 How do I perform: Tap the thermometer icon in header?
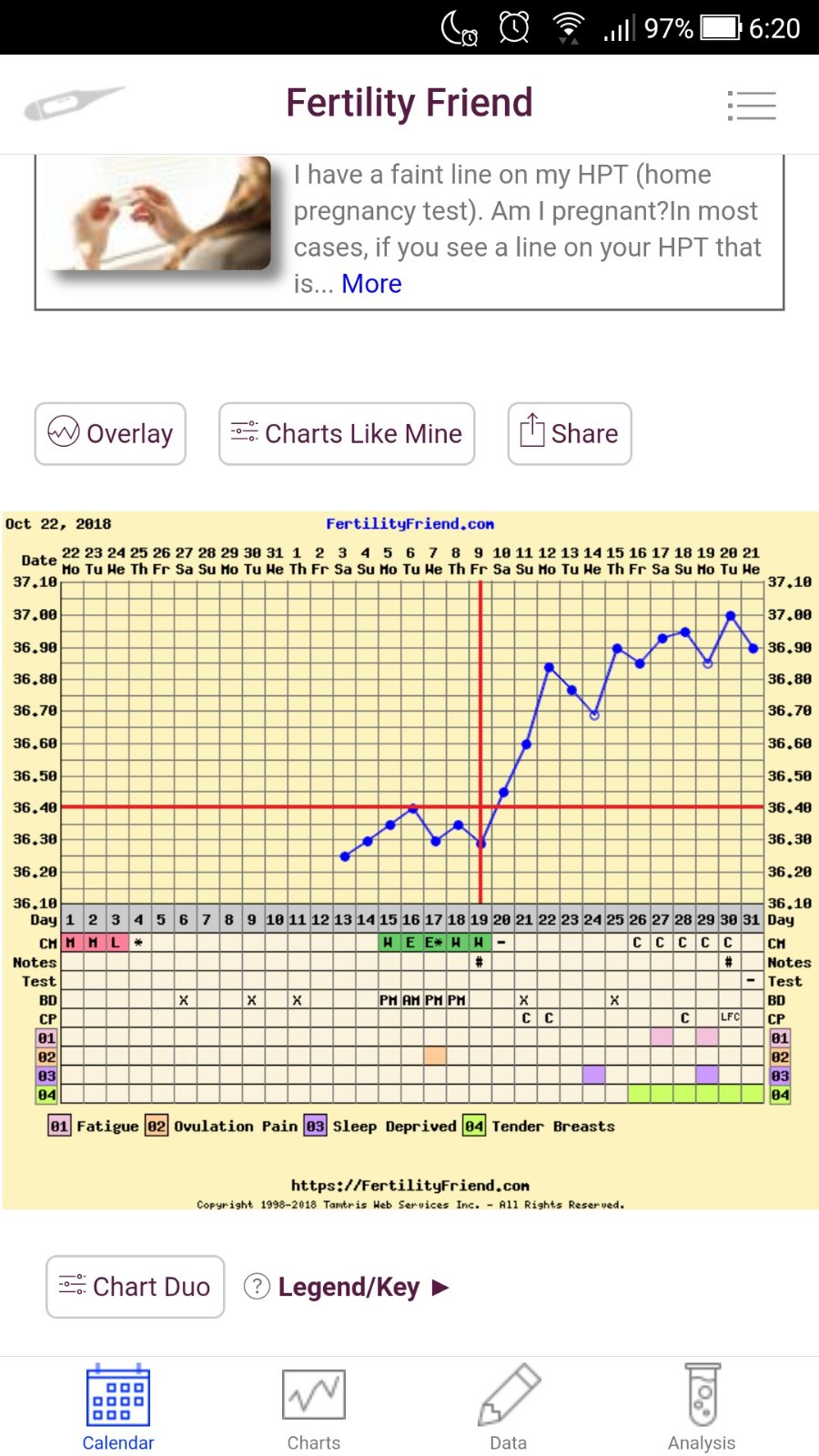pos(73,103)
